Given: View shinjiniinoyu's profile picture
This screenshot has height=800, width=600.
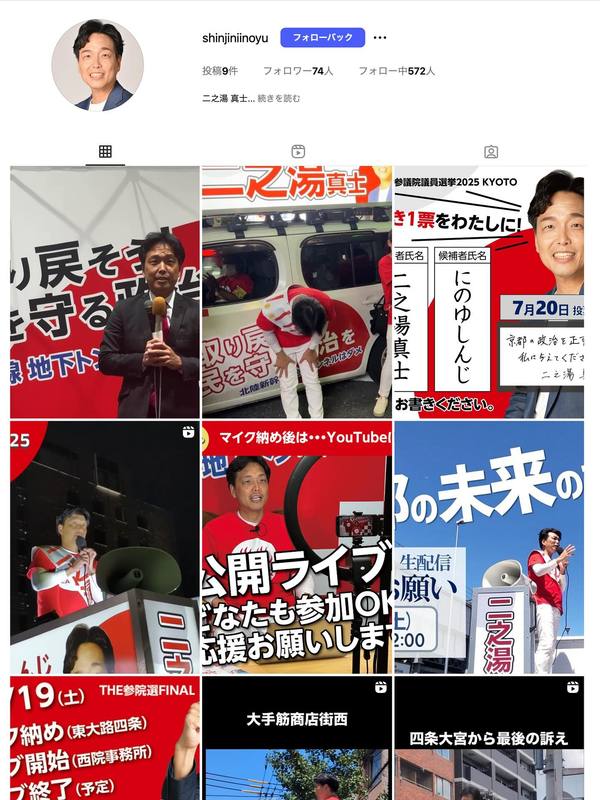Looking at the screenshot, I should click(97, 65).
